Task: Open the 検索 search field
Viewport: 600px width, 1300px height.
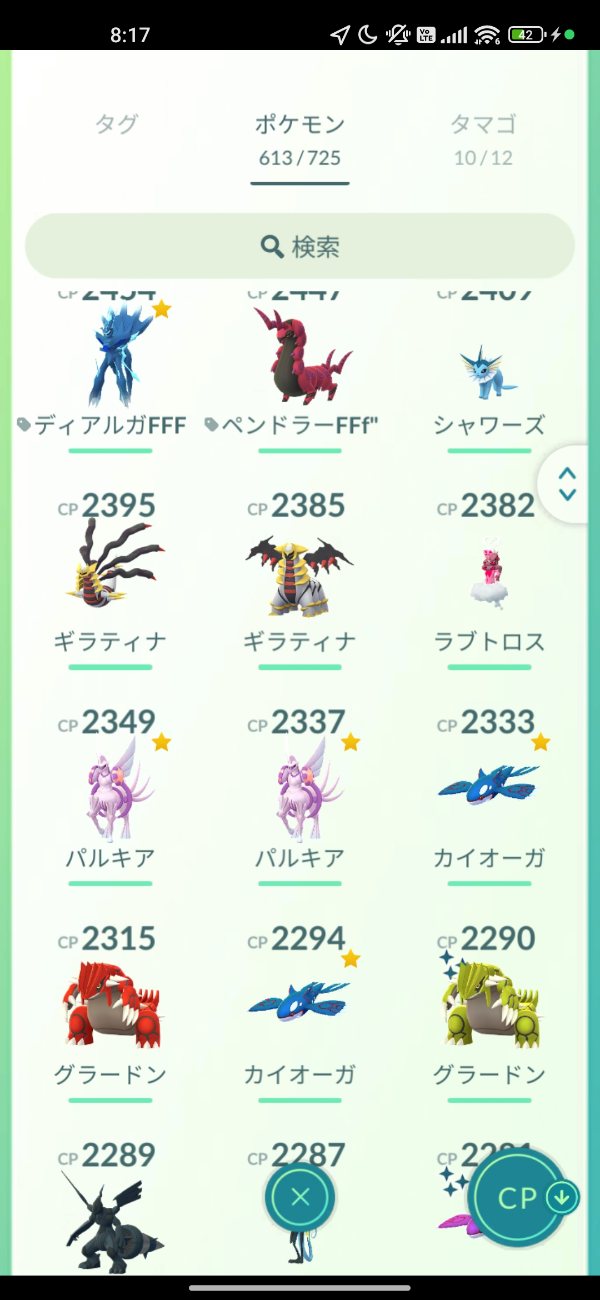Action: pos(300,246)
